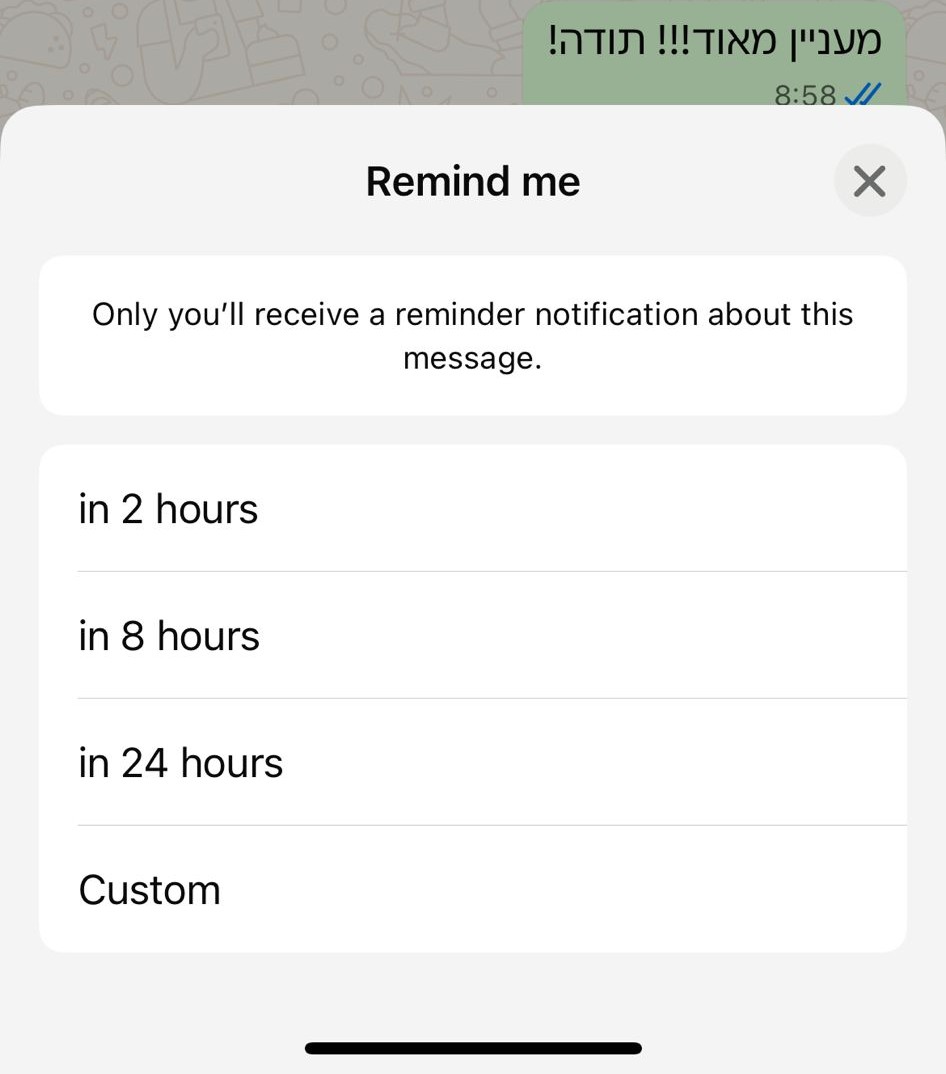Image resolution: width=946 pixels, height=1074 pixels.
Task: Set reminder in 2 hours
Action: (x=472, y=509)
